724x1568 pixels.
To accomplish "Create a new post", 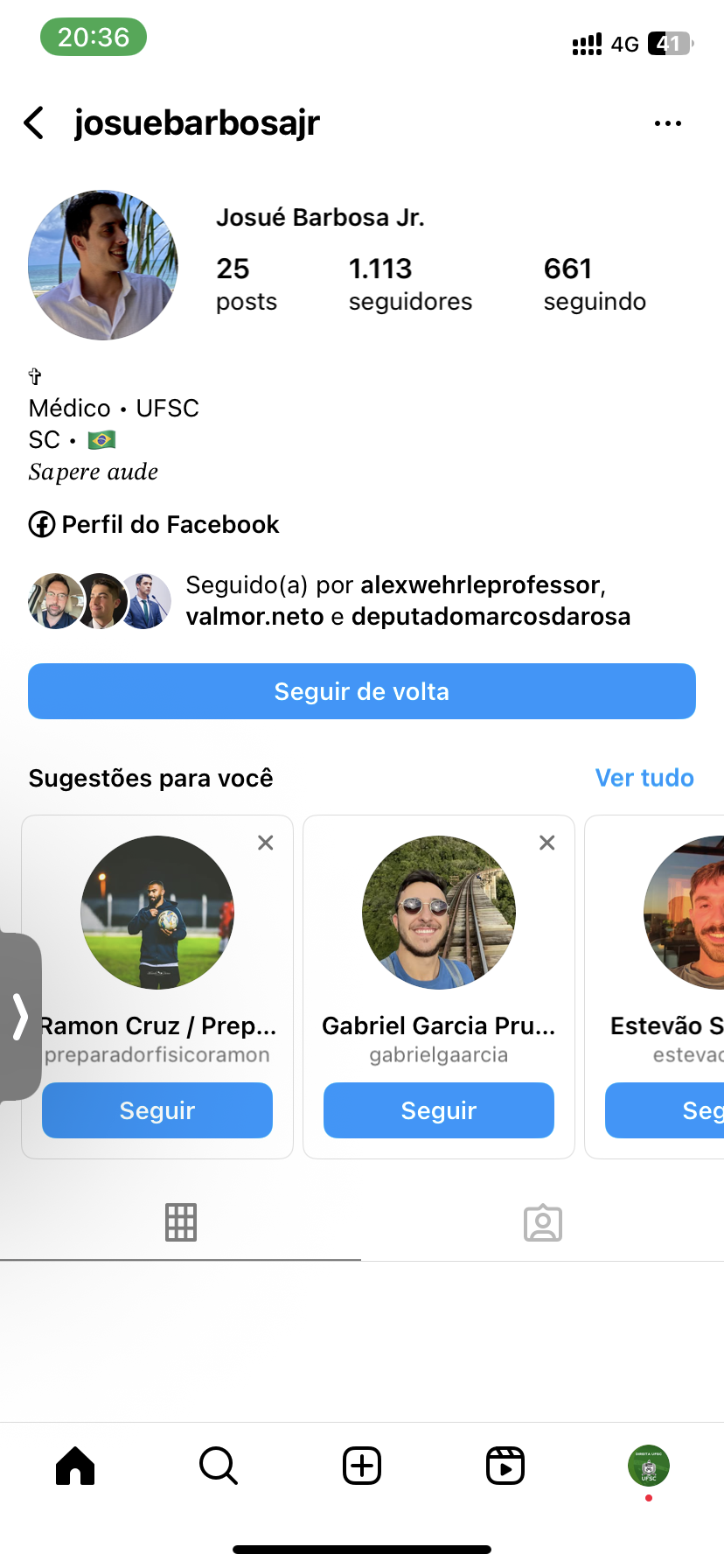I will pos(362,1466).
